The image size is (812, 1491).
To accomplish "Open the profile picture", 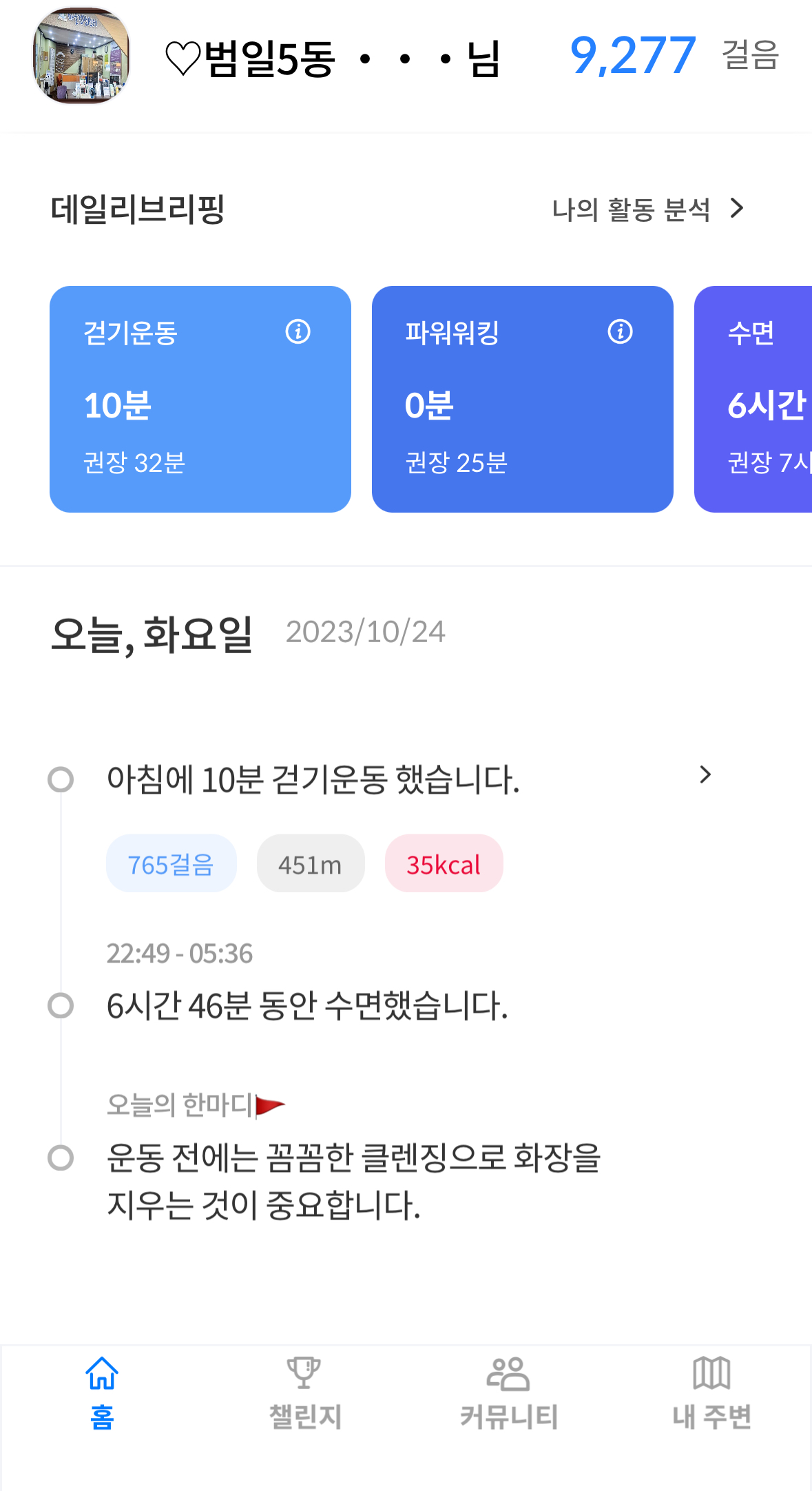I will pyautogui.click(x=81, y=56).
